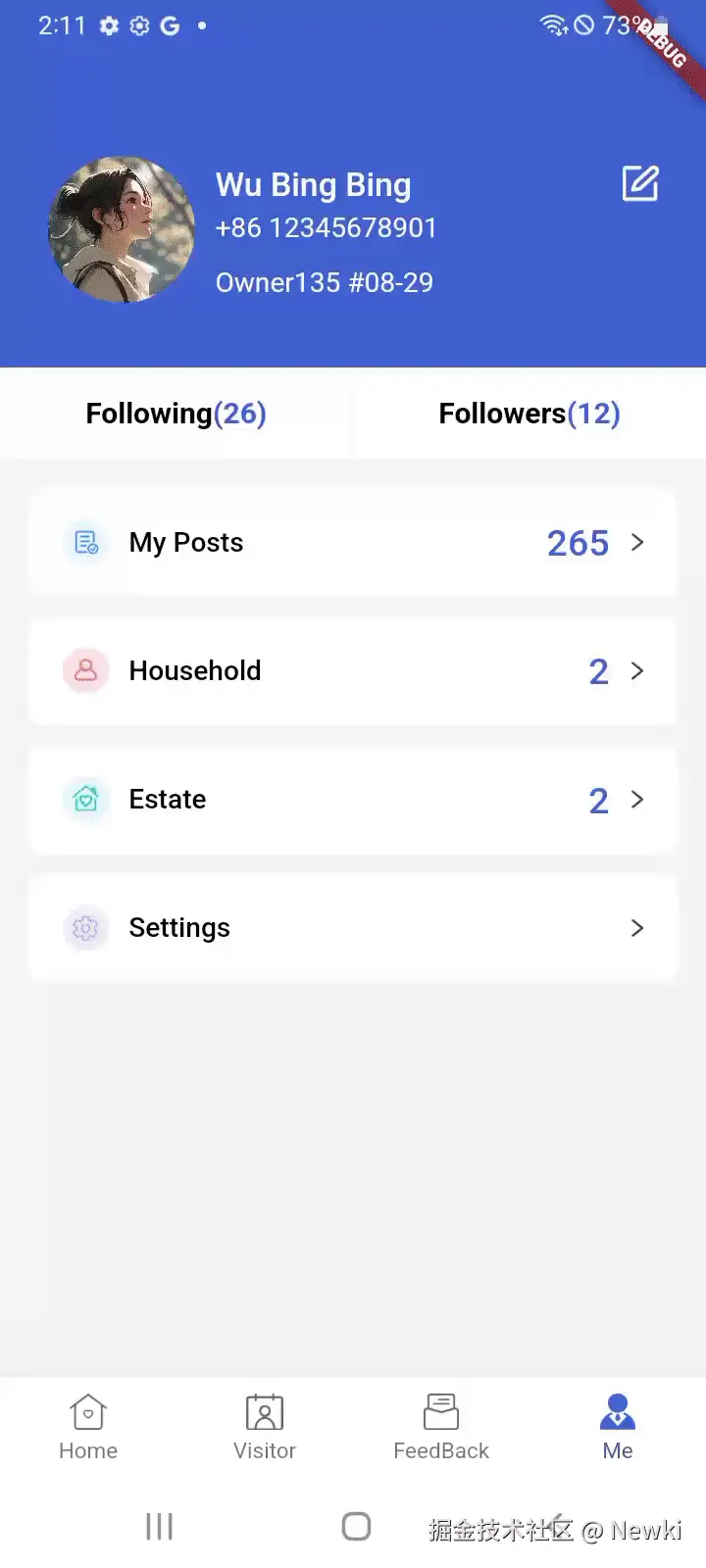This screenshot has width=706, height=1568.
Task: Open the Estate row
Action: click(353, 800)
